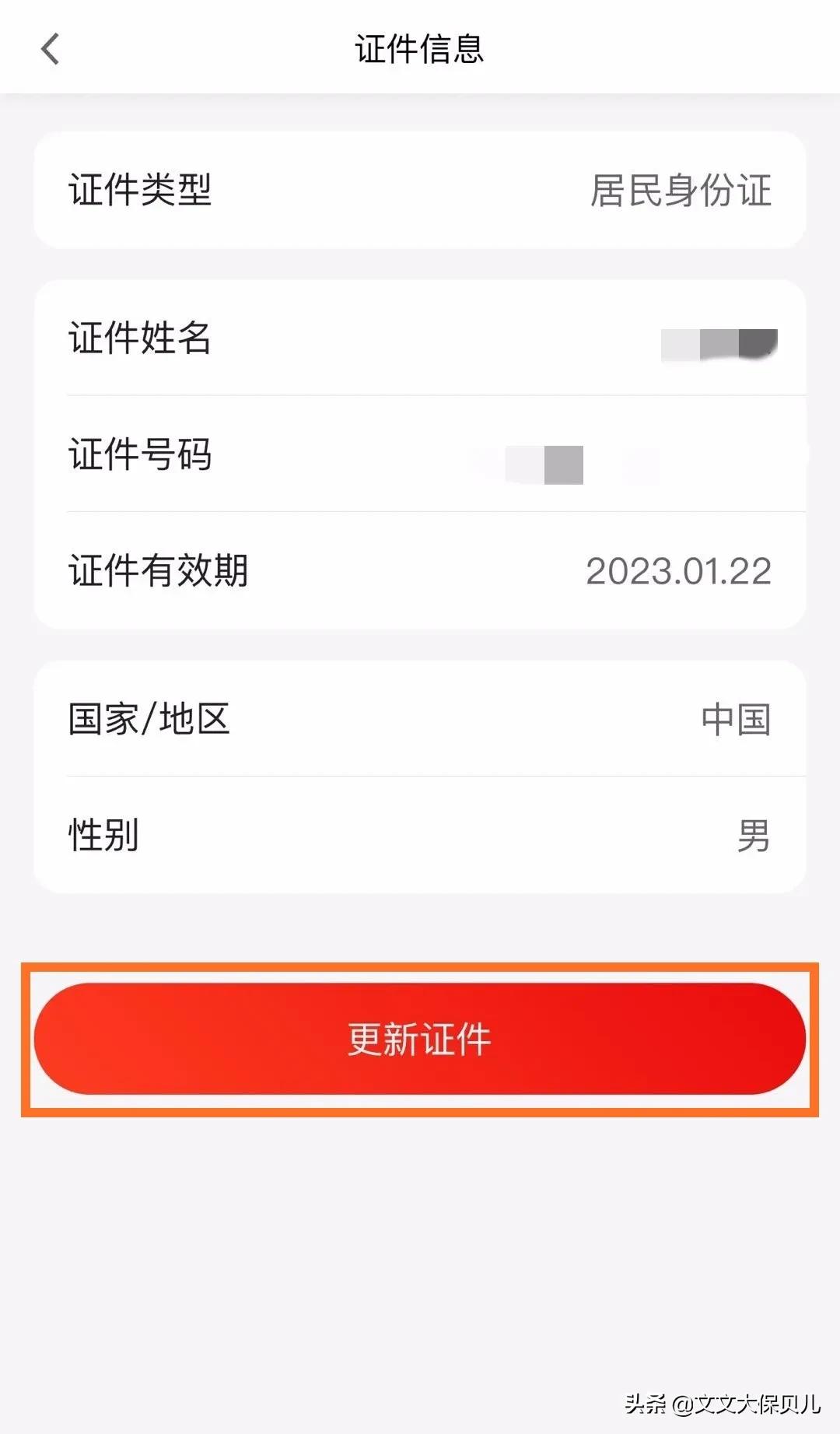The width and height of the screenshot is (840, 1434).
Task: Click the nationality and gender card
Action: click(x=420, y=778)
